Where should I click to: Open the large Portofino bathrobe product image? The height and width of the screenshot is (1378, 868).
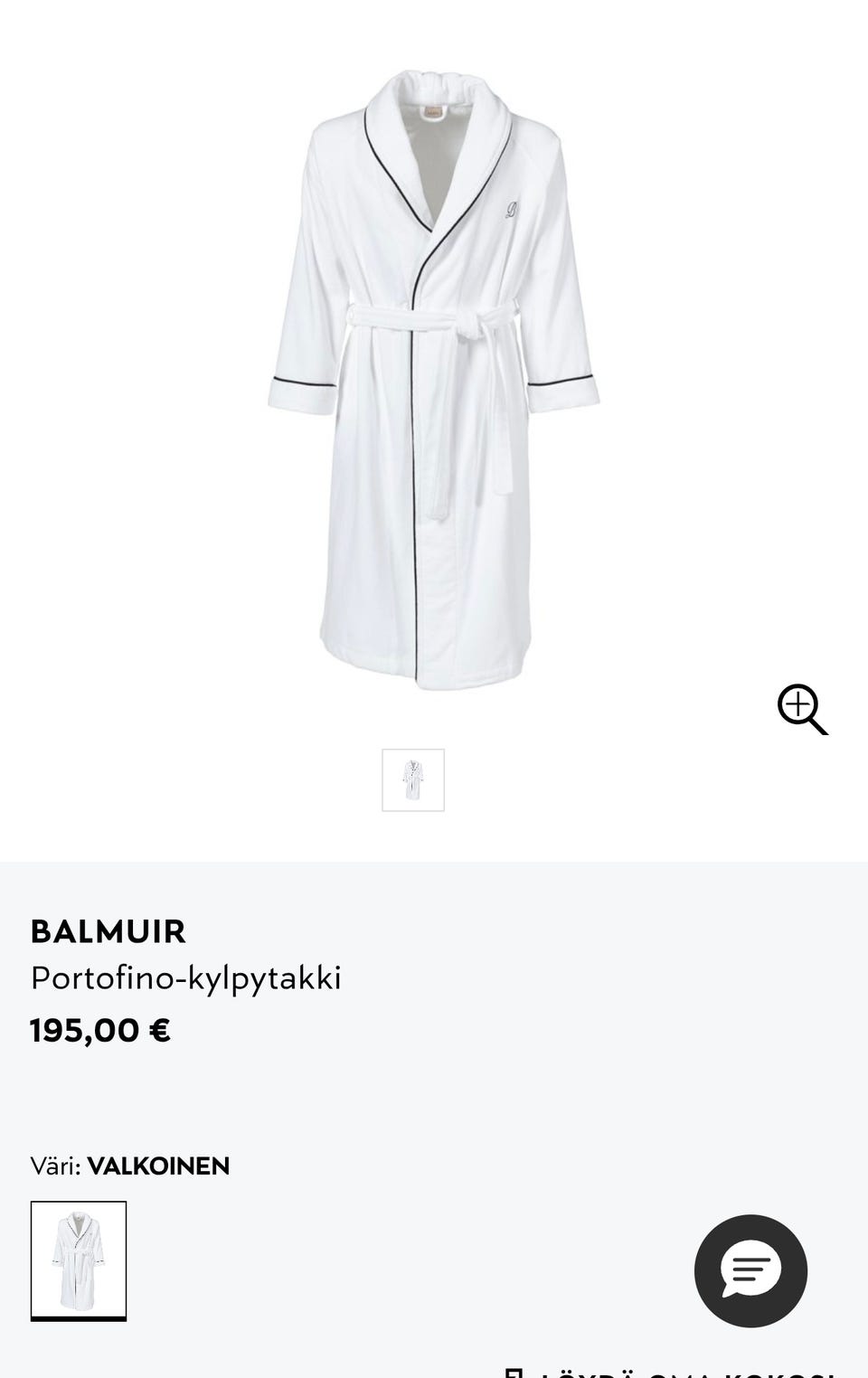coord(434,380)
